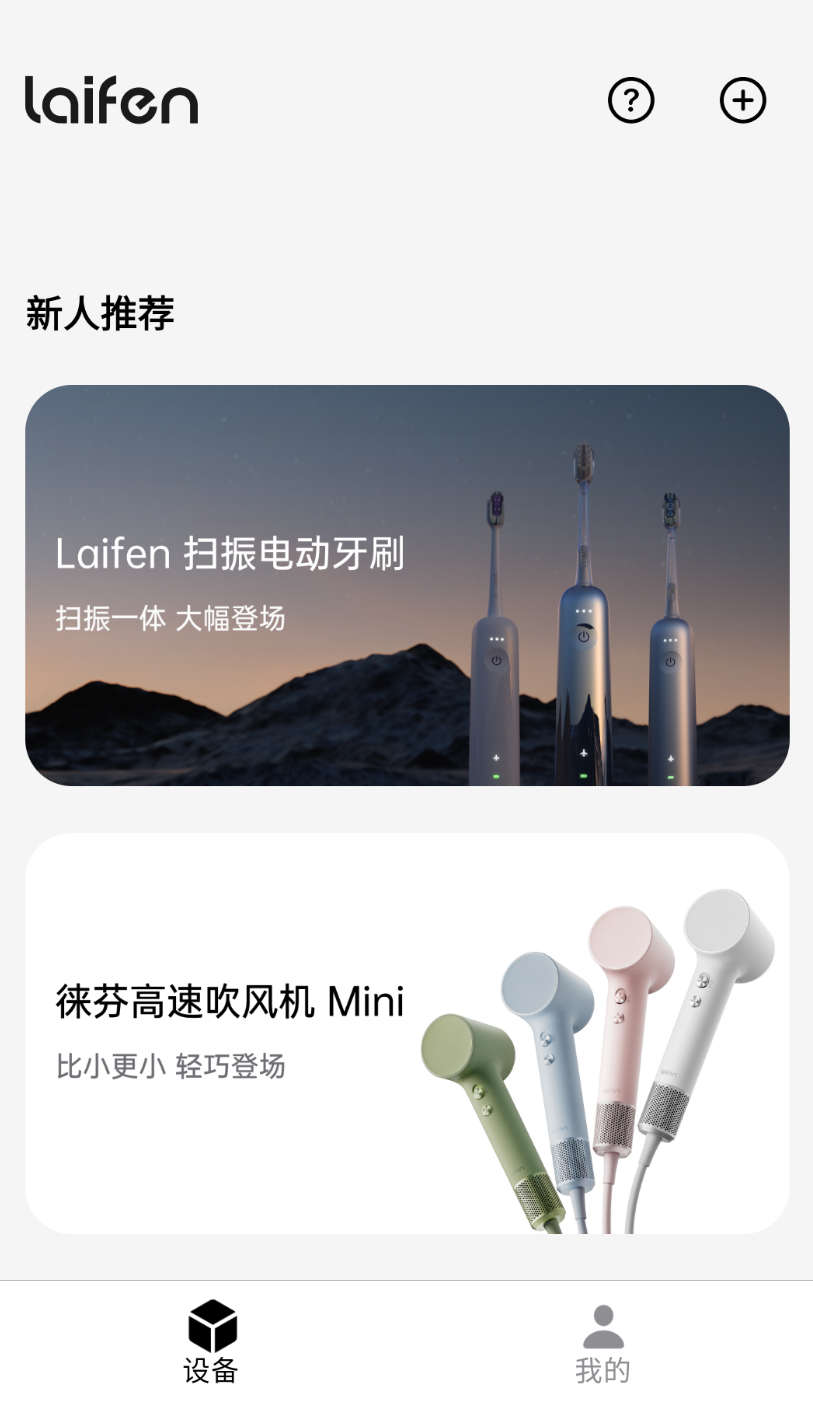Image resolution: width=813 pixels, height=1427 pixels.
Task: Tap the plus icon to add a device
Action: (743, 100)
